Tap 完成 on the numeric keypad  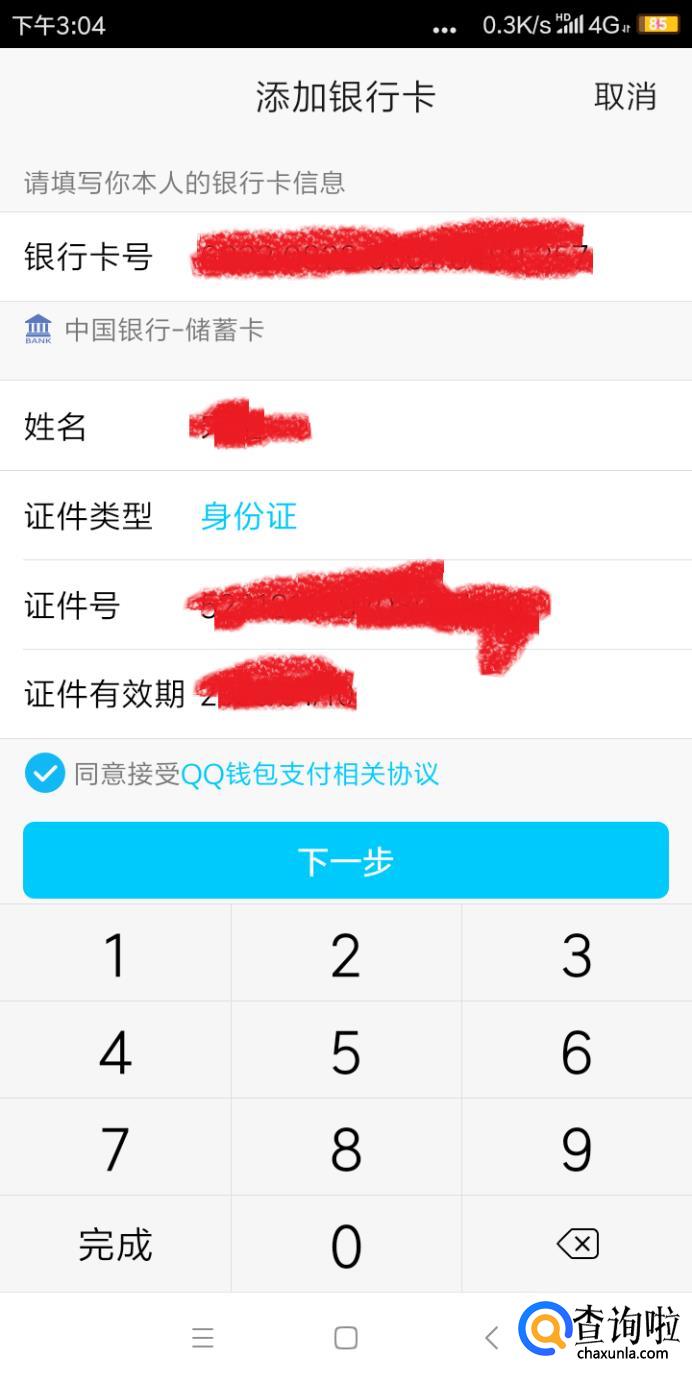115,1246
